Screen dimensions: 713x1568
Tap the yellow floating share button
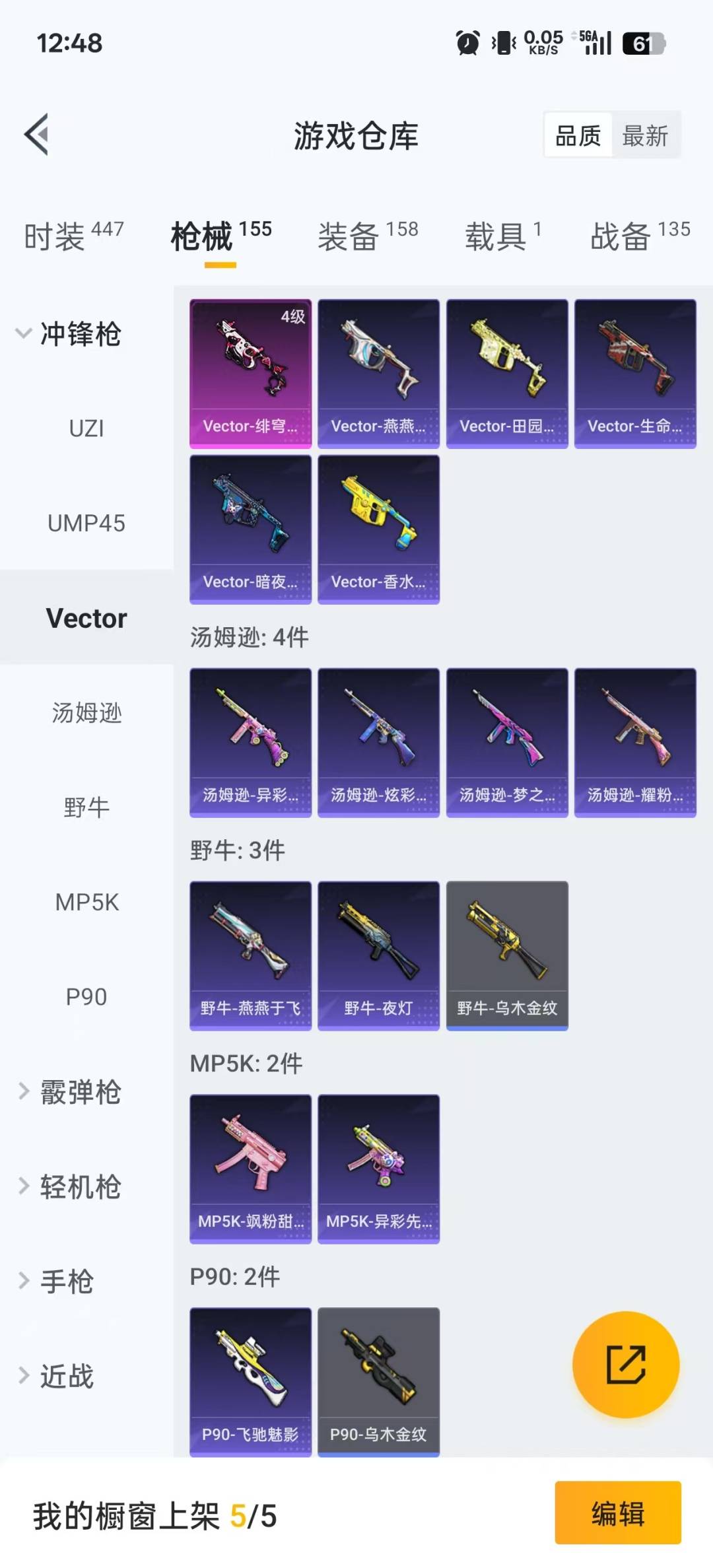(x=626, y=1364)
